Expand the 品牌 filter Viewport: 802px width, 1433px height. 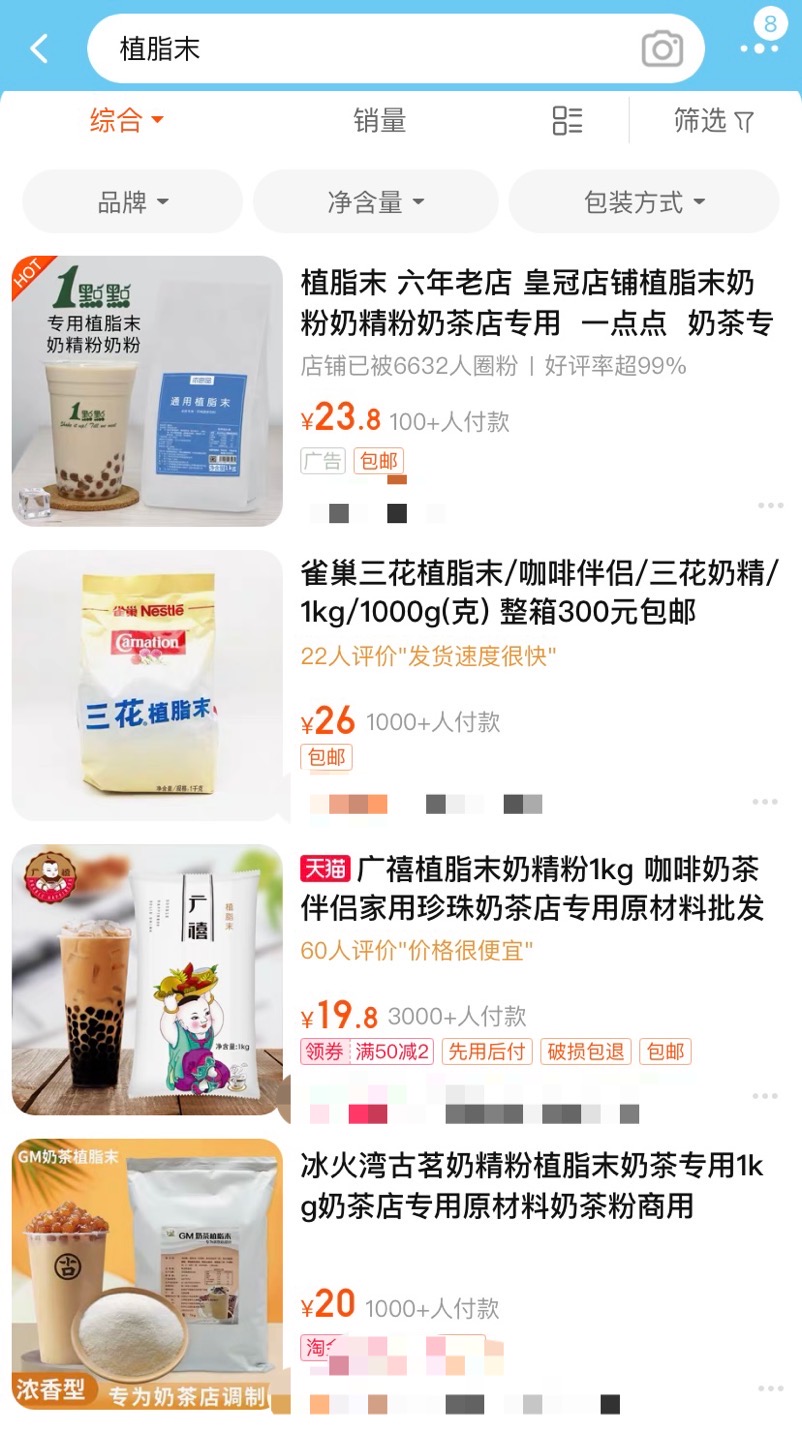[132, 202]
